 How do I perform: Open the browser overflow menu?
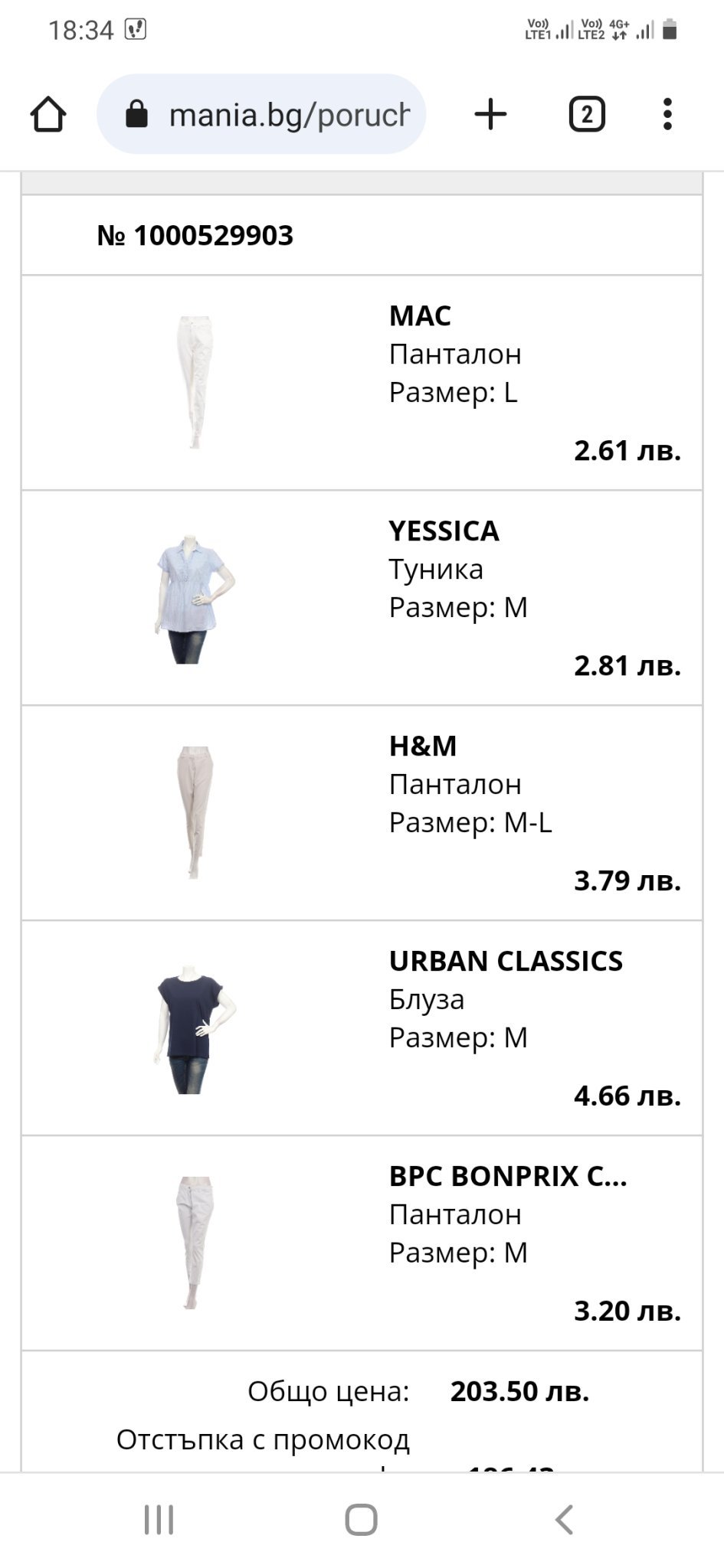pyautogui.click(x=667, y=114)
